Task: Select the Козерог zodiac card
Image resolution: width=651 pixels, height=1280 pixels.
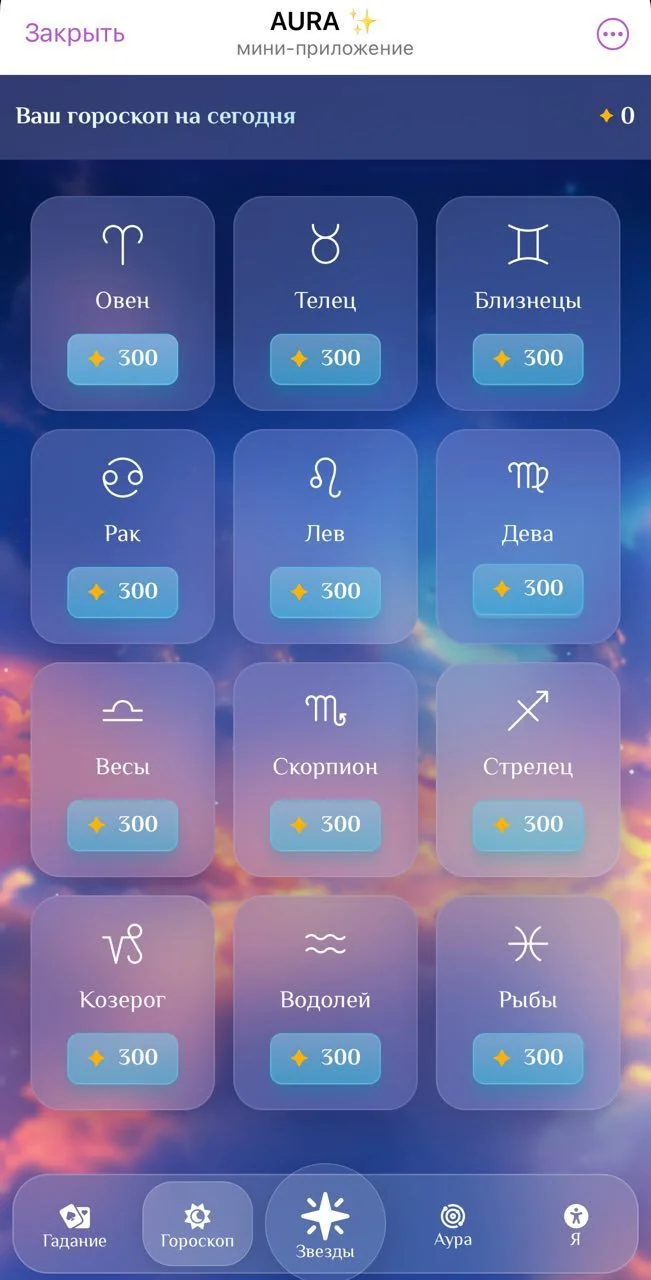Action: (123, 1002)
